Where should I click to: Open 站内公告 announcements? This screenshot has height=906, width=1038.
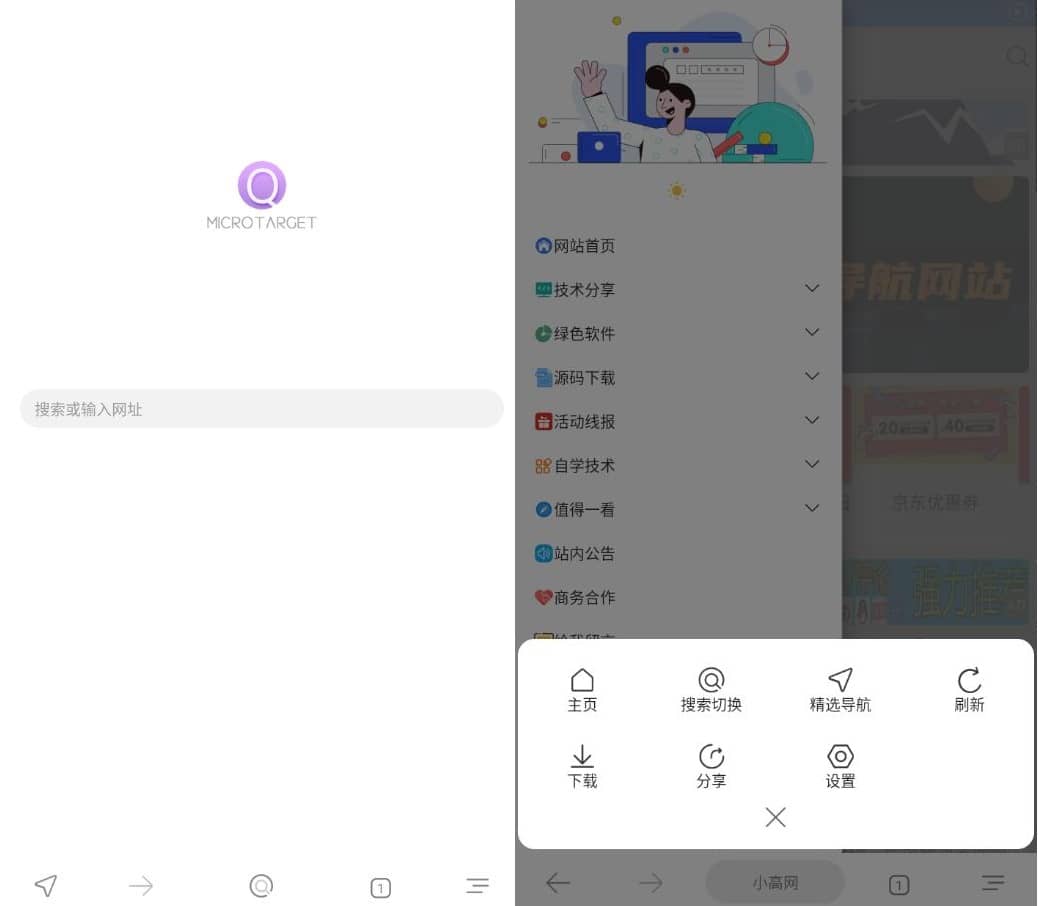pyautogui.click(x=585, y=554)
